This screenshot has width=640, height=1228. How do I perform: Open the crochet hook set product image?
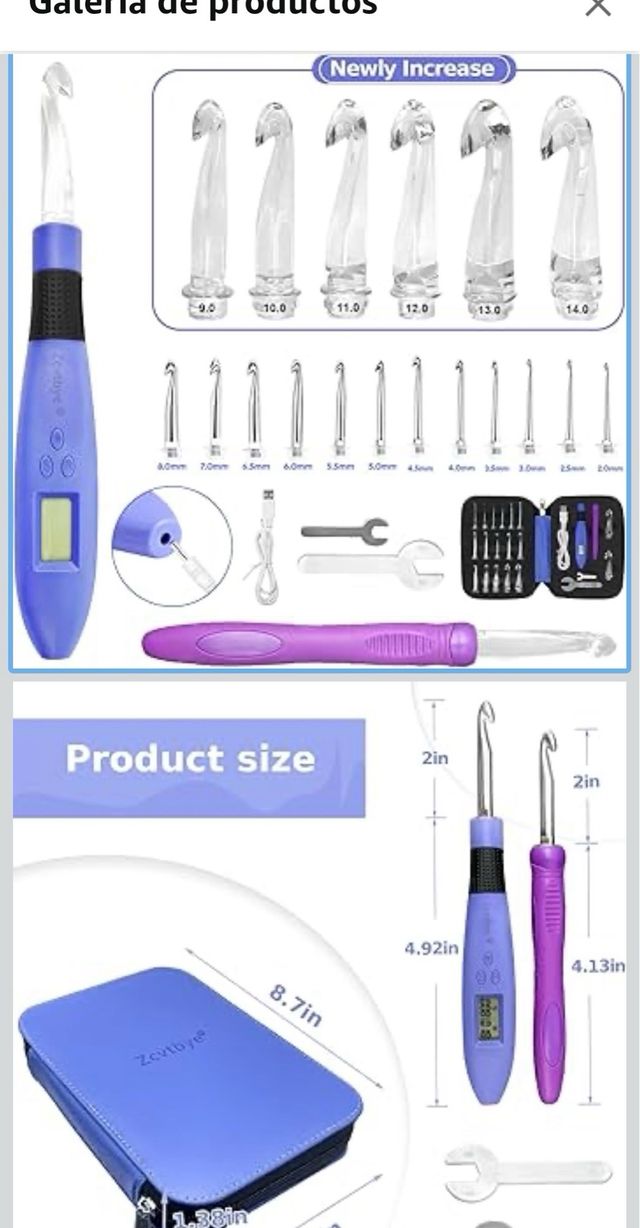tap(320, 362)
